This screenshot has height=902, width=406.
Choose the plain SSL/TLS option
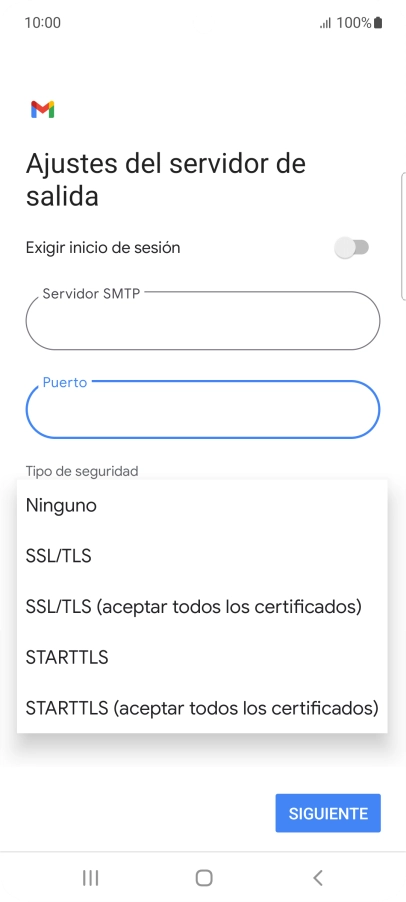click(x=202, y=556)
